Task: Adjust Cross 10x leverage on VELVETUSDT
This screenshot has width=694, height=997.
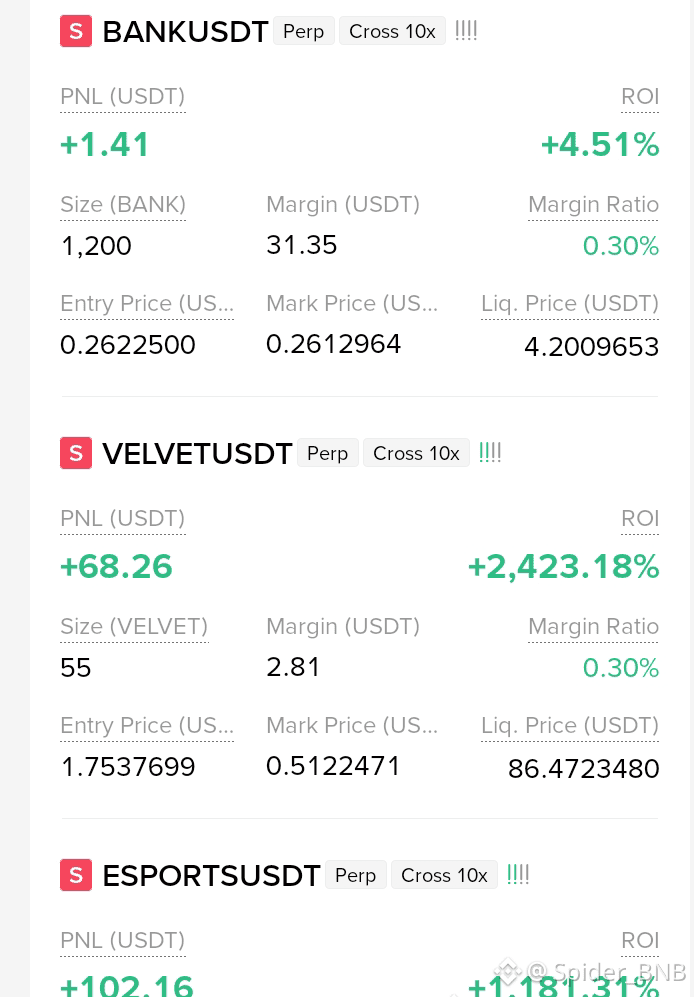Action: 416,453
